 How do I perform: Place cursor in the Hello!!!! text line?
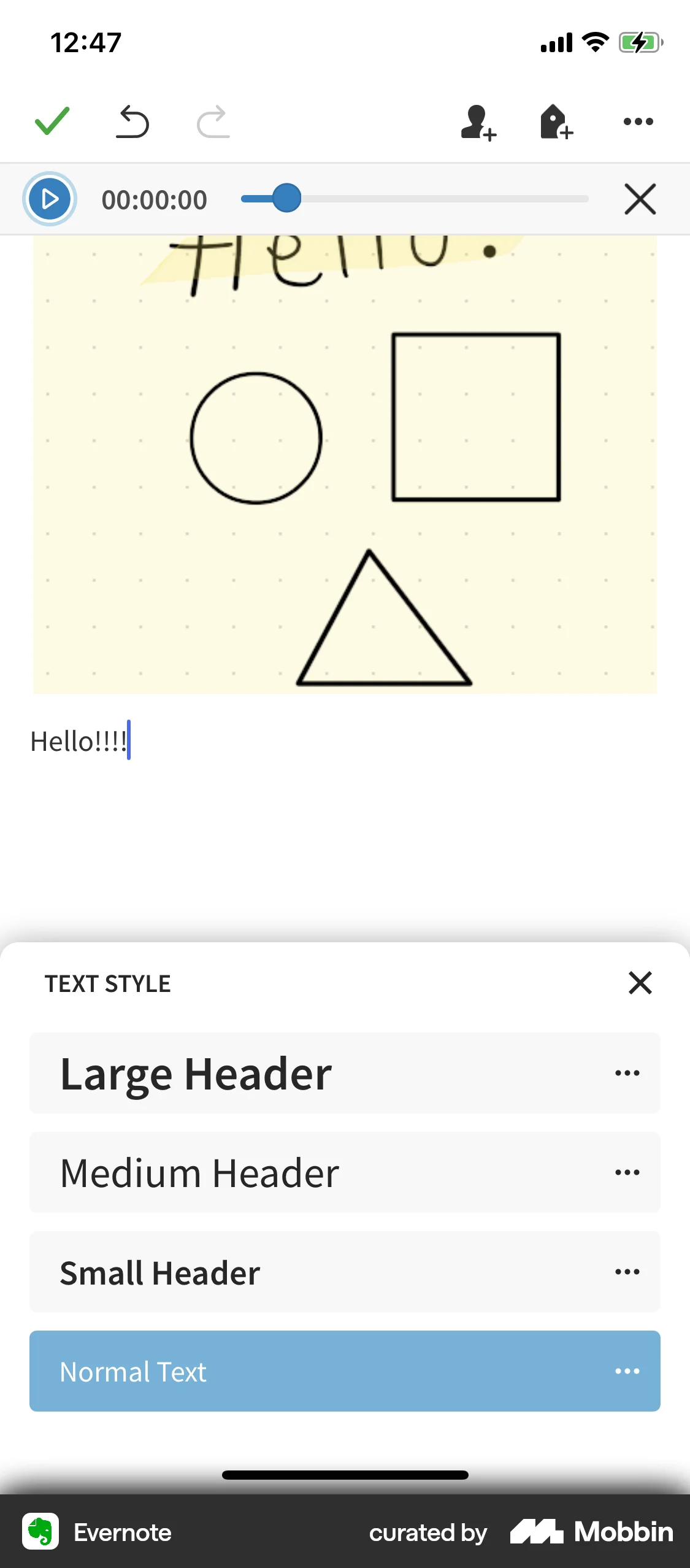pyautogui.click(x=80, y=741)
